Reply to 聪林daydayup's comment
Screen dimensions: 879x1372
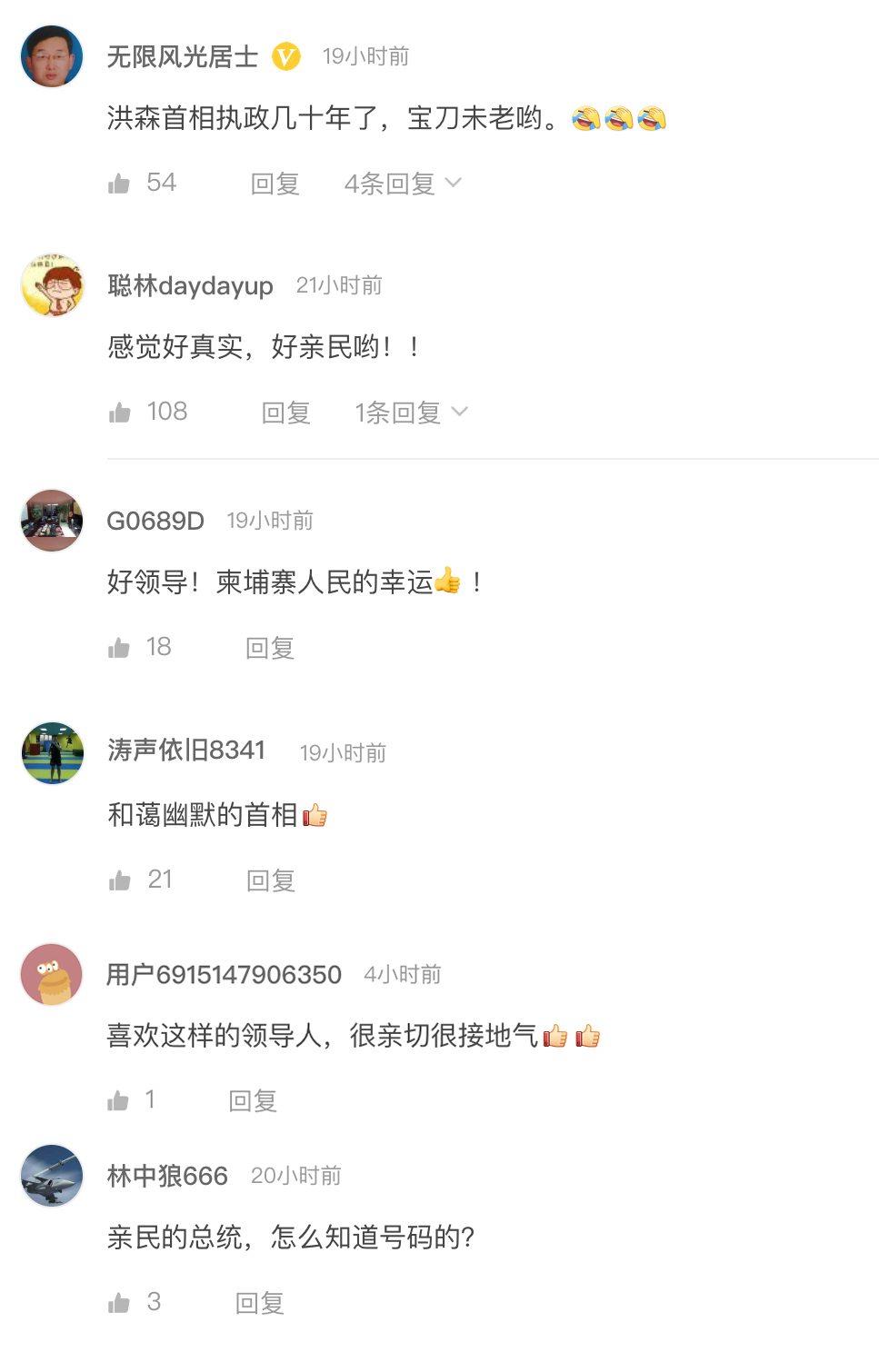coord(285,413)
